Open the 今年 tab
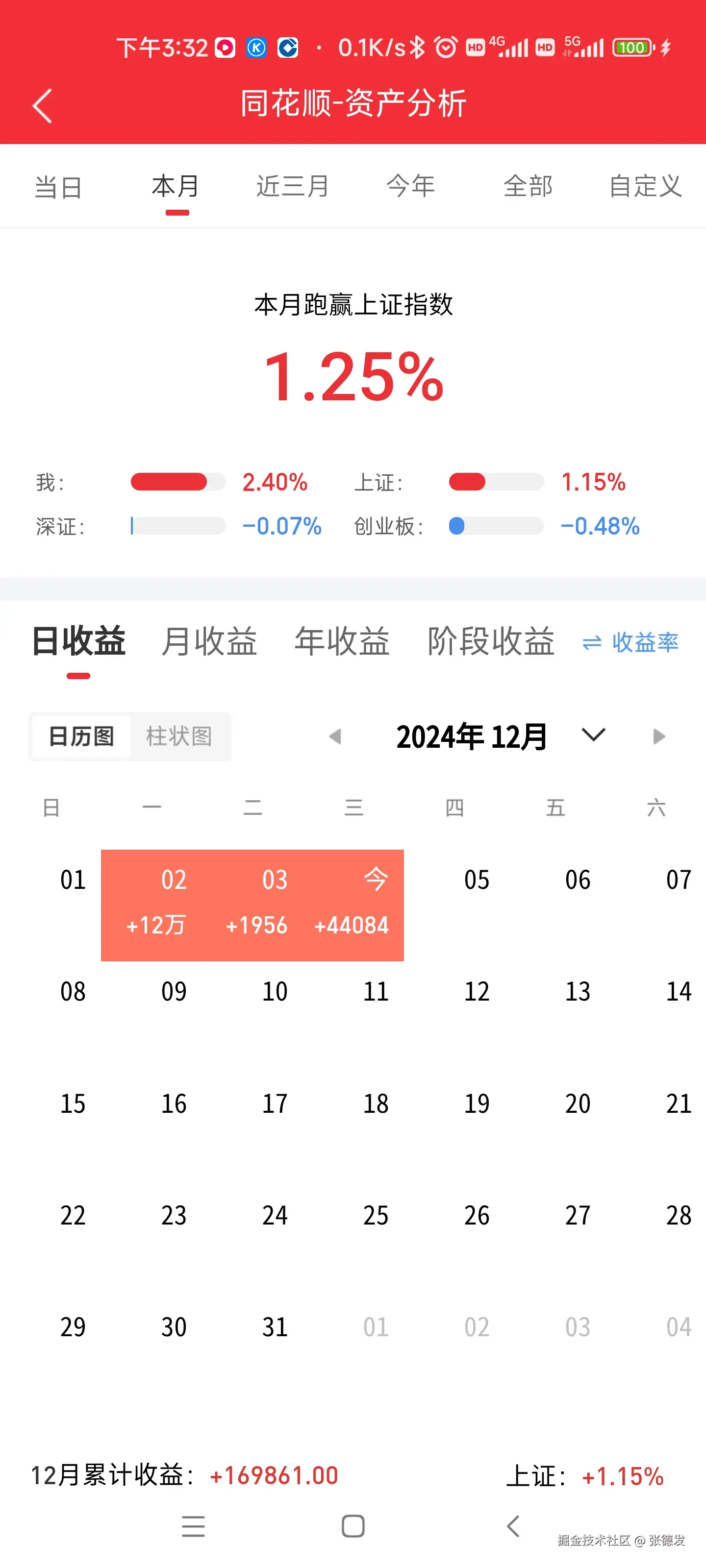Screen dimensions: 706x1568 pyautogui.click(x=410, y=187)
